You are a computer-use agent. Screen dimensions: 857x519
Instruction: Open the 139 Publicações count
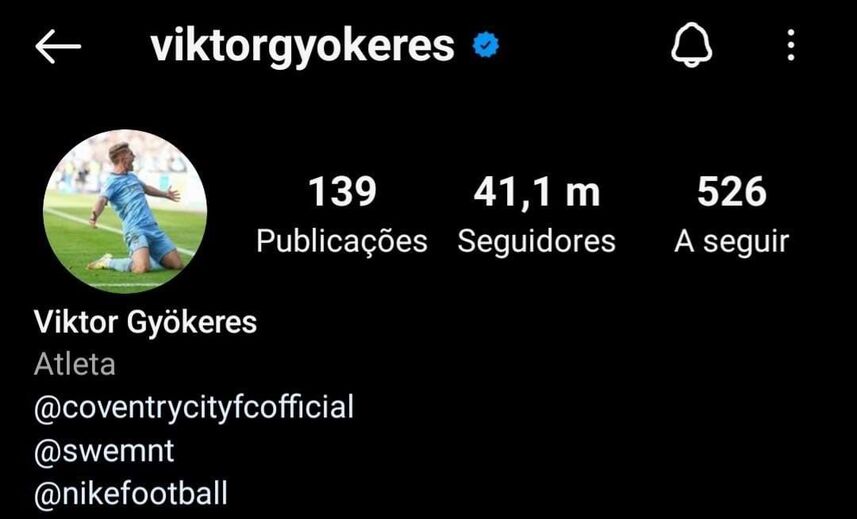coord(341,214)
